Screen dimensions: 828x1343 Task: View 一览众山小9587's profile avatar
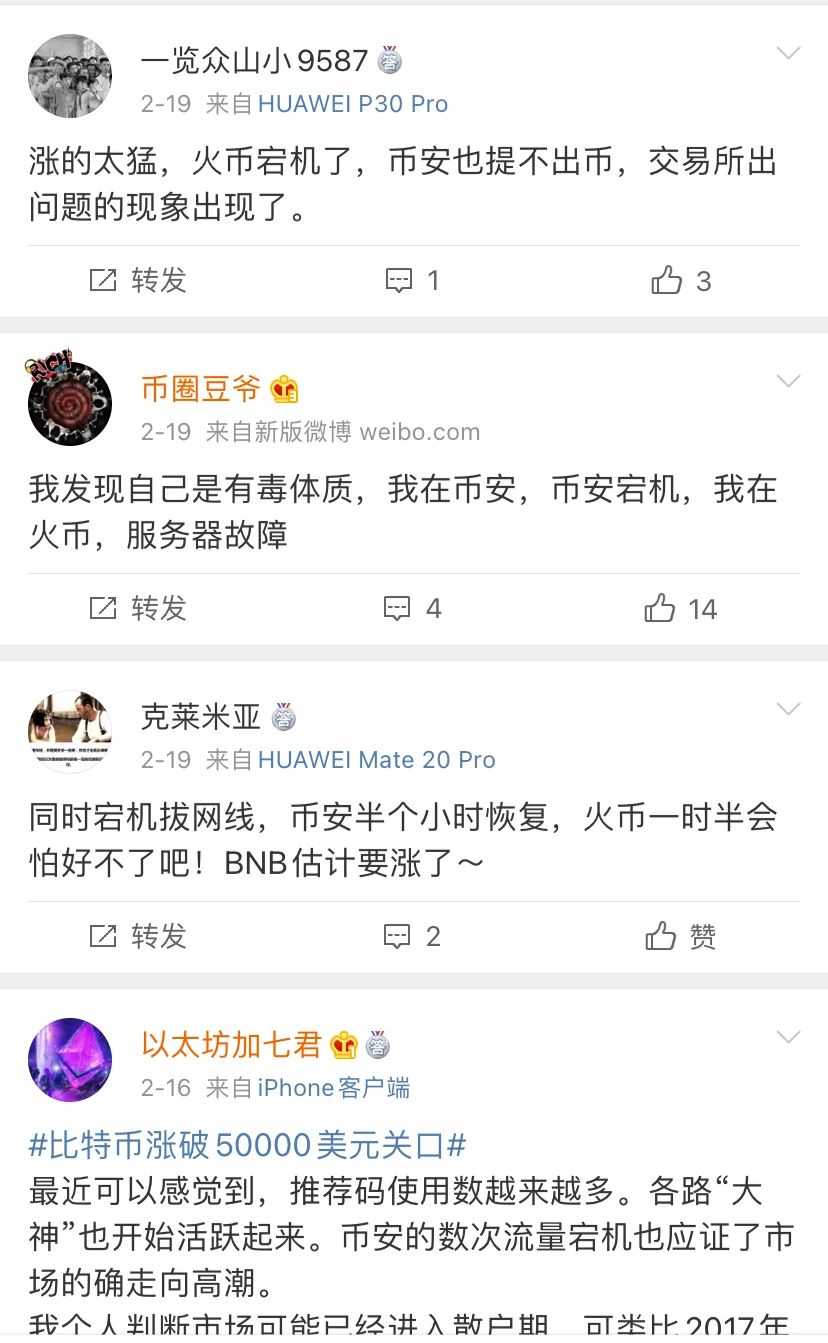[69, 76]
